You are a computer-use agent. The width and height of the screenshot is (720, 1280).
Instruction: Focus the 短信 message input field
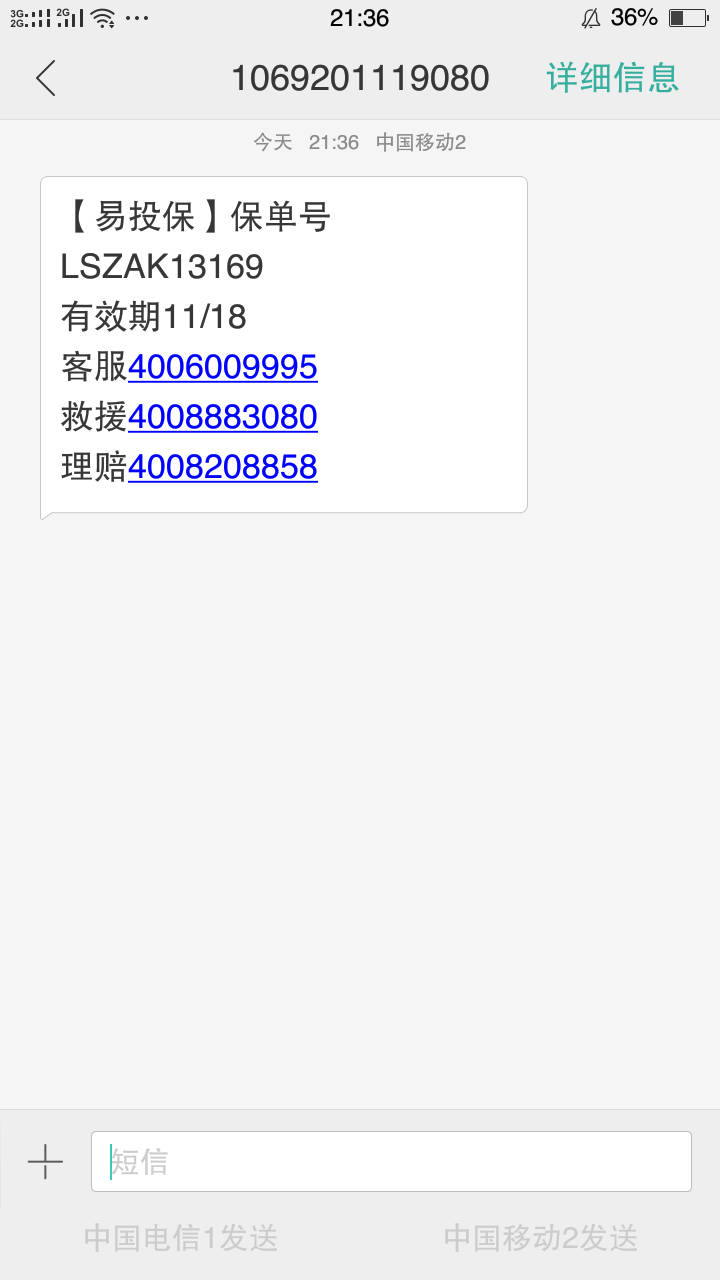click(x=391, y=1161)
